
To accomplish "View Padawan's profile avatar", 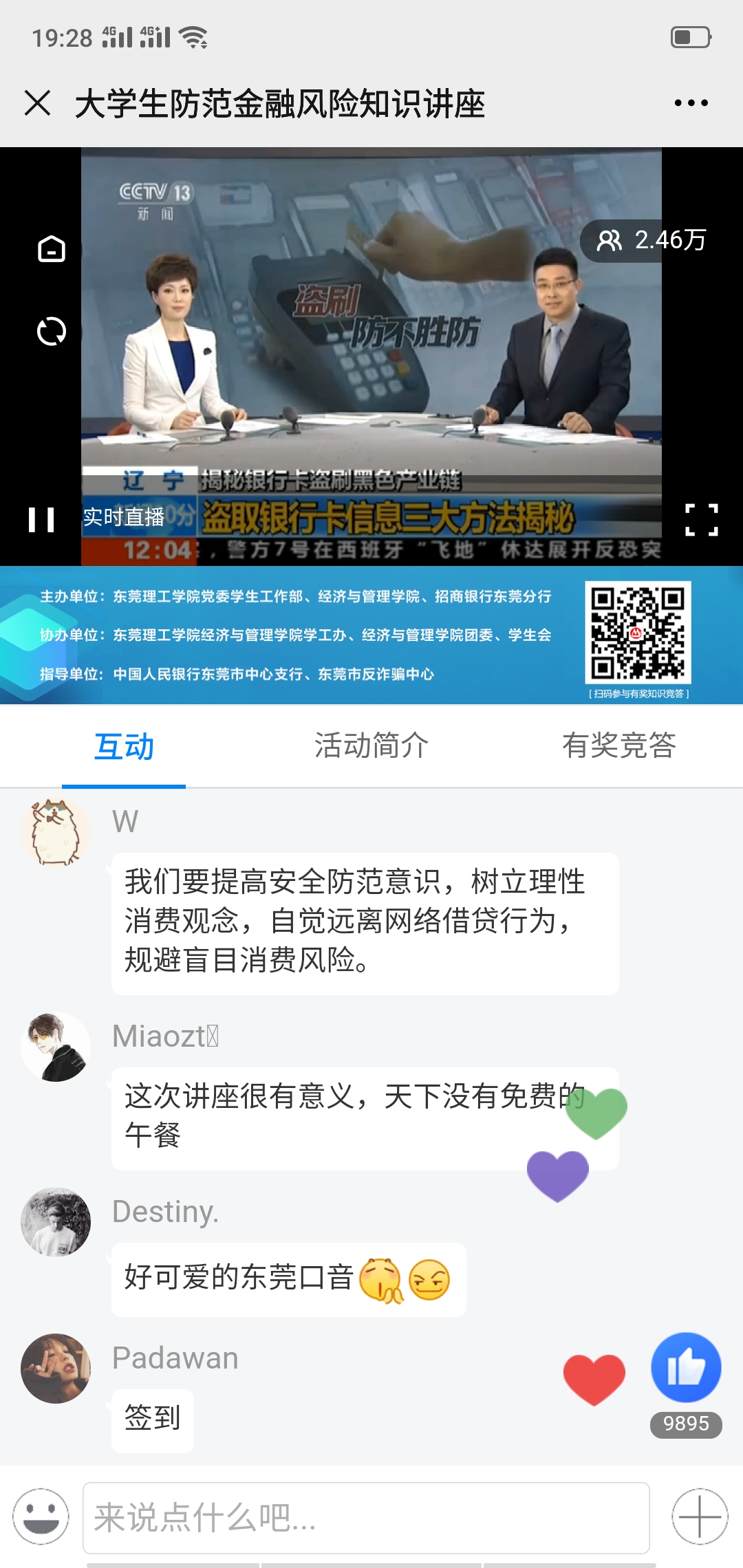I will (x=56, y=1369).
